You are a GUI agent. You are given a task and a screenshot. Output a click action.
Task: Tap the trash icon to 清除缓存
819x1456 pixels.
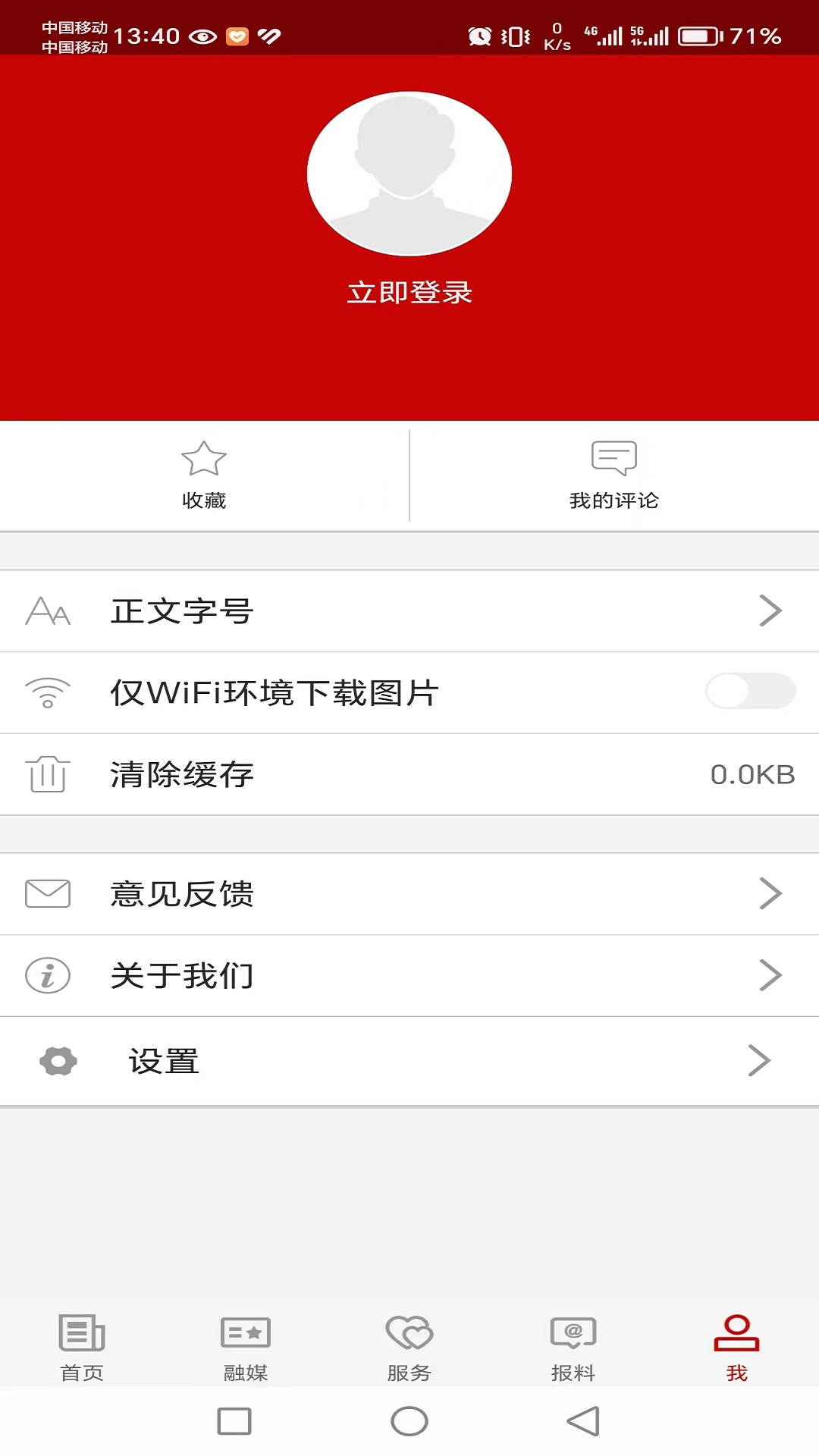(48, 774)
